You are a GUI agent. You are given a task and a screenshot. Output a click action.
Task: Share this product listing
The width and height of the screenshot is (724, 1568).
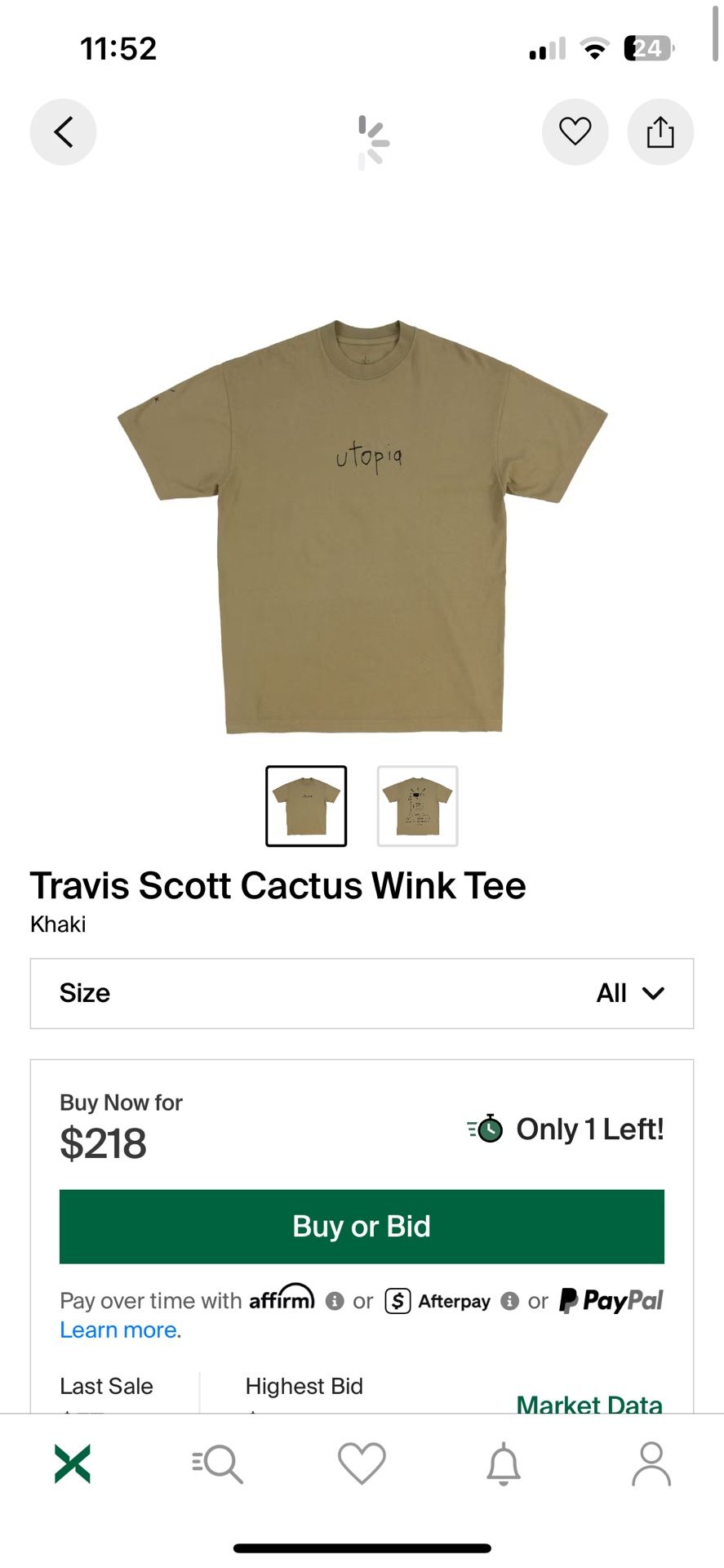click(660, 131)
